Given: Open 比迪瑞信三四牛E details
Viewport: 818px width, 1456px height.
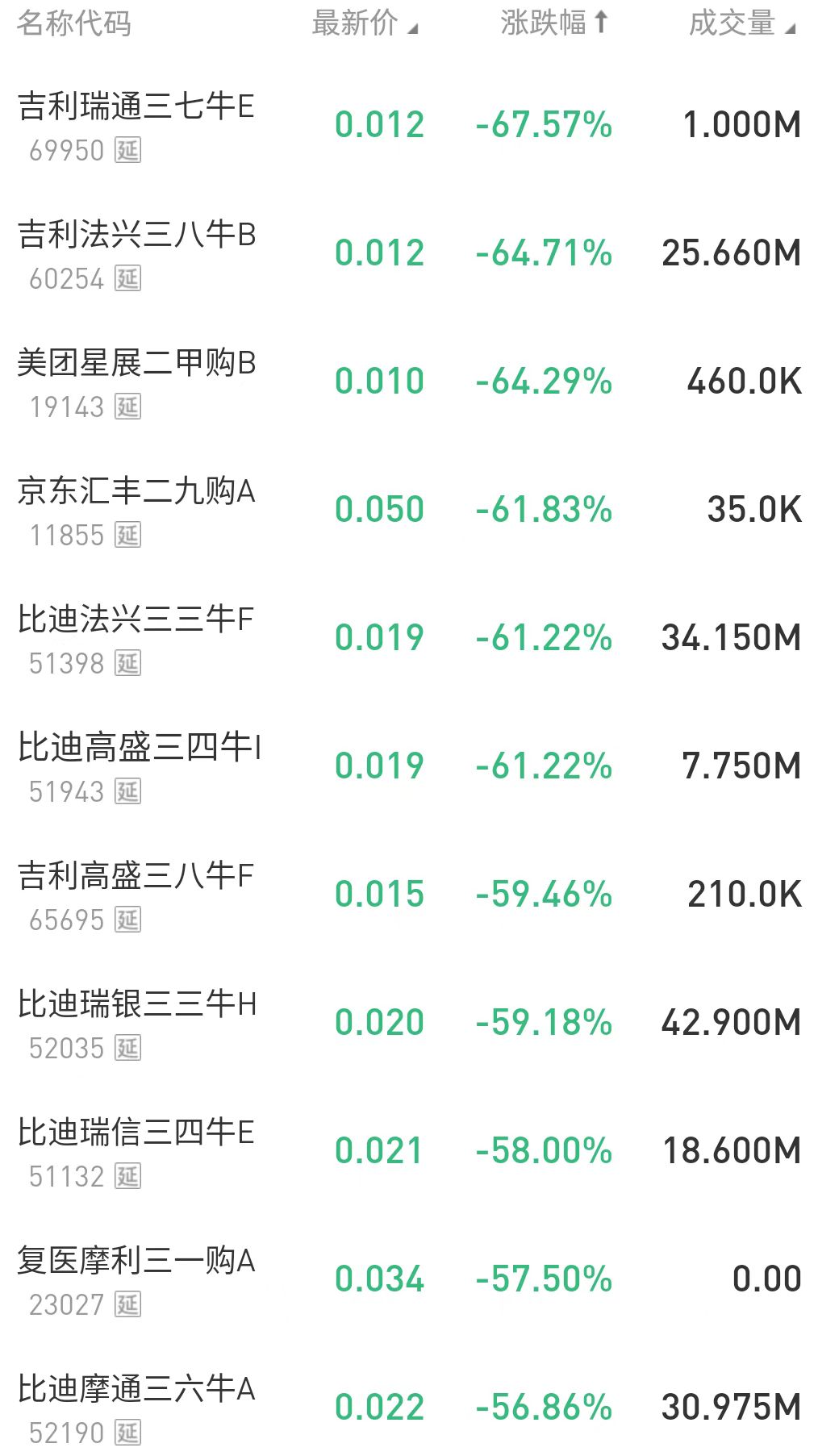Looking at the screenshot, I should tap(136, 1133).
